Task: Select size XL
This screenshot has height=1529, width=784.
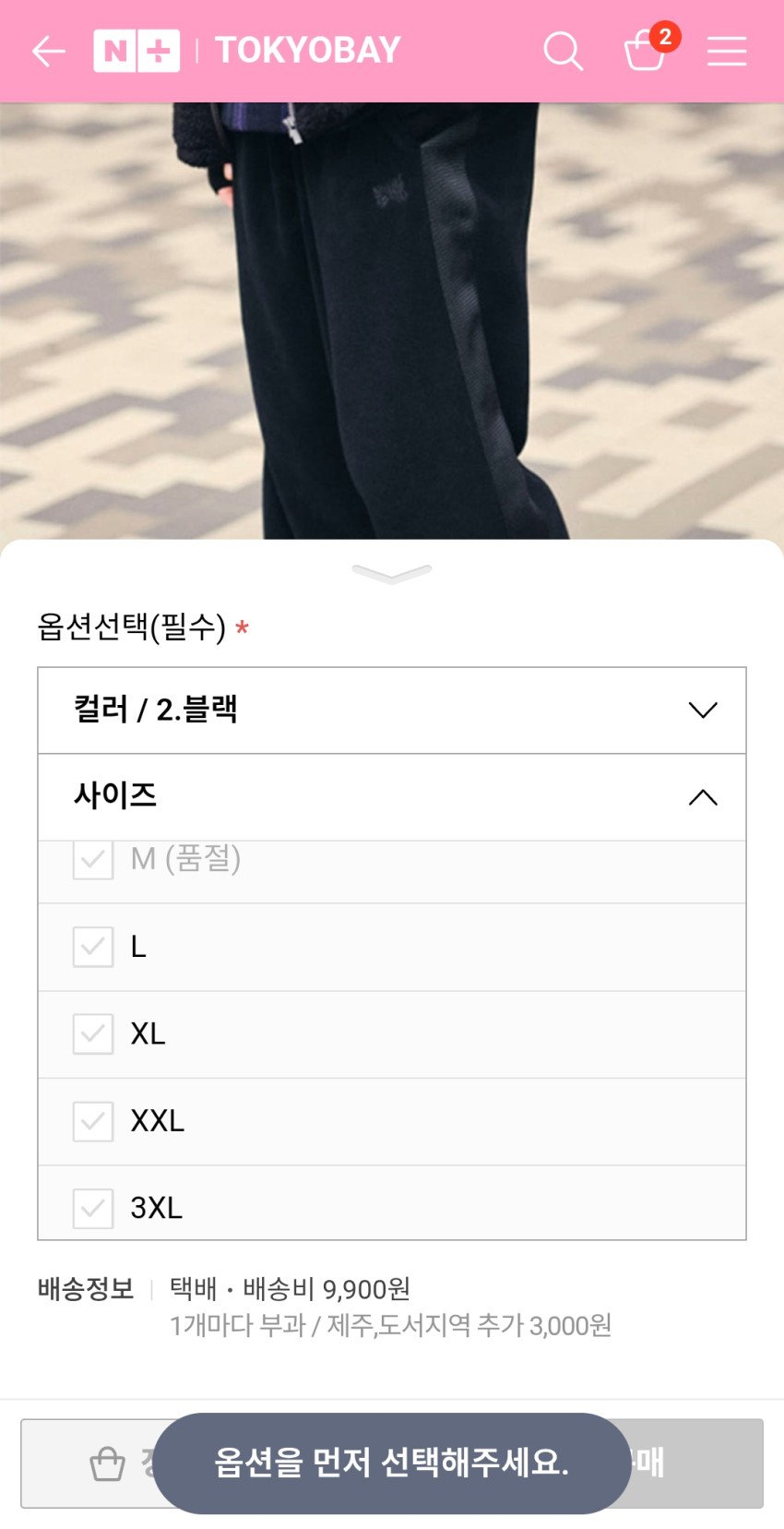Action: tap(392, 1033)
